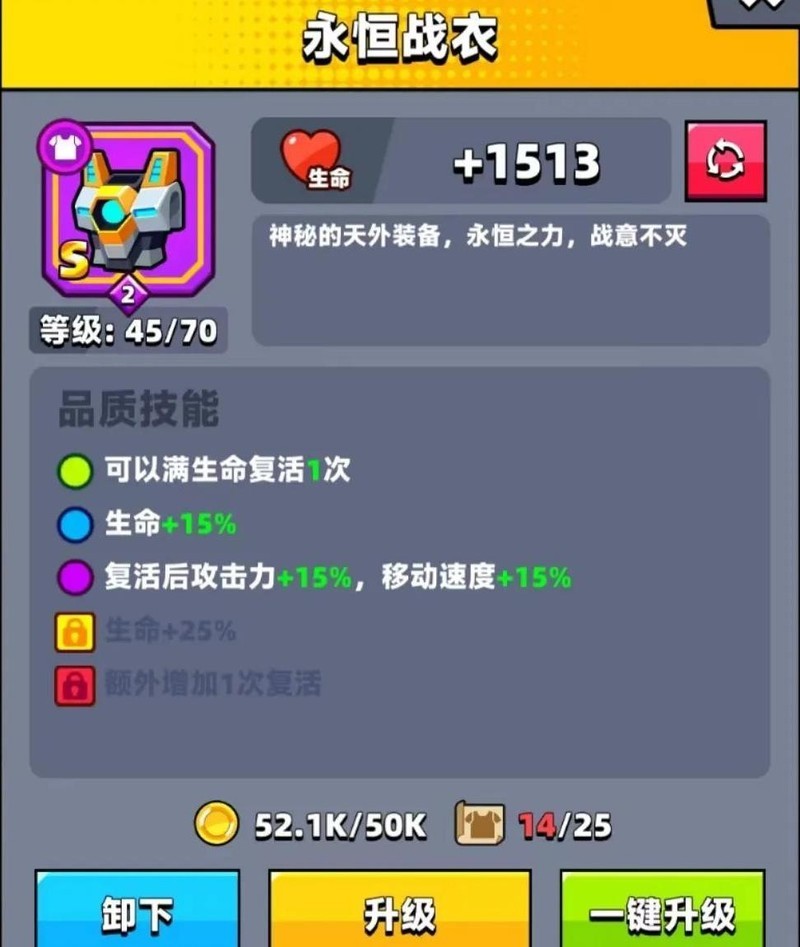Select 一键升级 to max upgrade
The height and width of the screenshot is (947, 800).
(661, 912)
